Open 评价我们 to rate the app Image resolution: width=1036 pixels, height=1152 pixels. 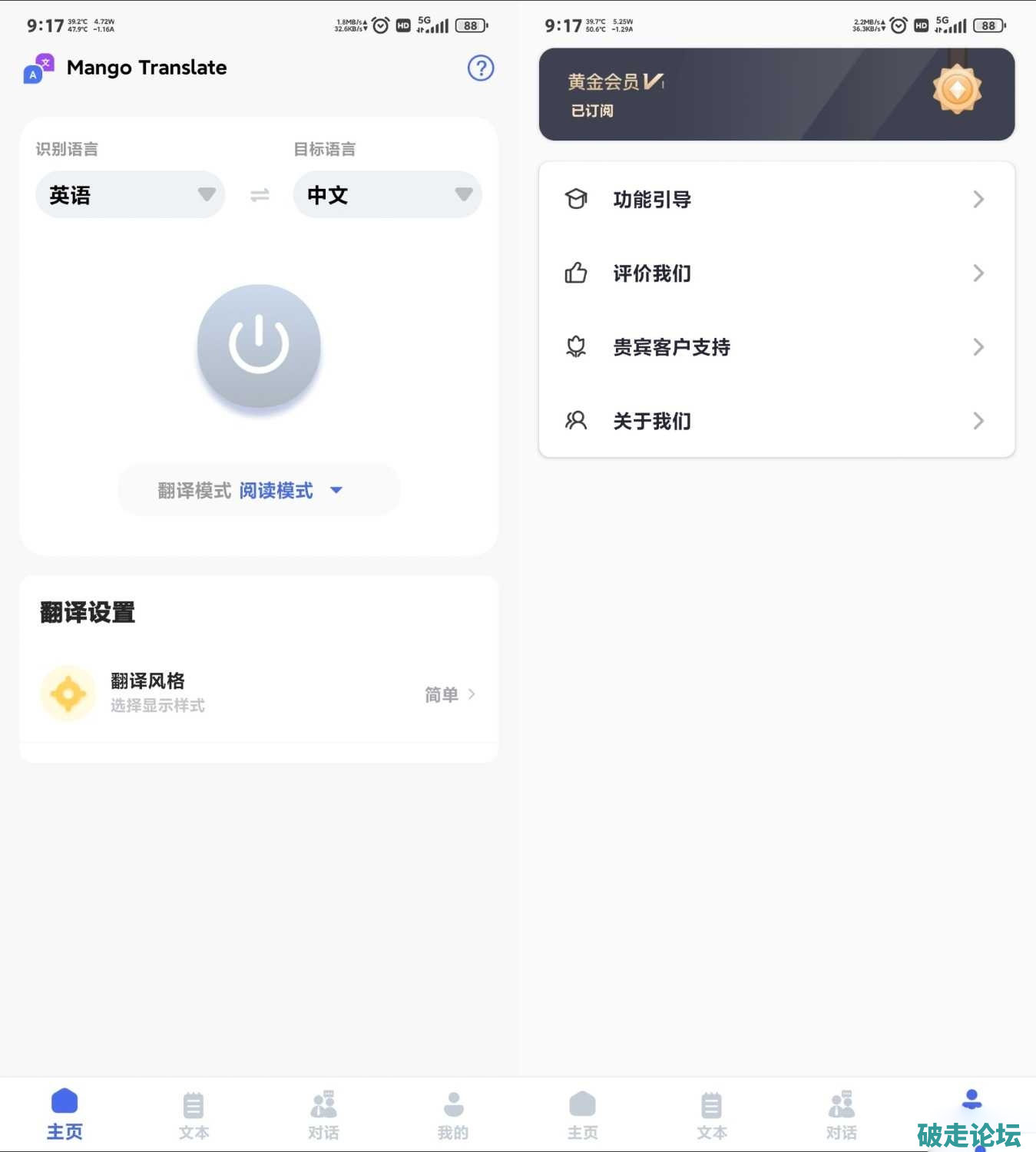776,273
